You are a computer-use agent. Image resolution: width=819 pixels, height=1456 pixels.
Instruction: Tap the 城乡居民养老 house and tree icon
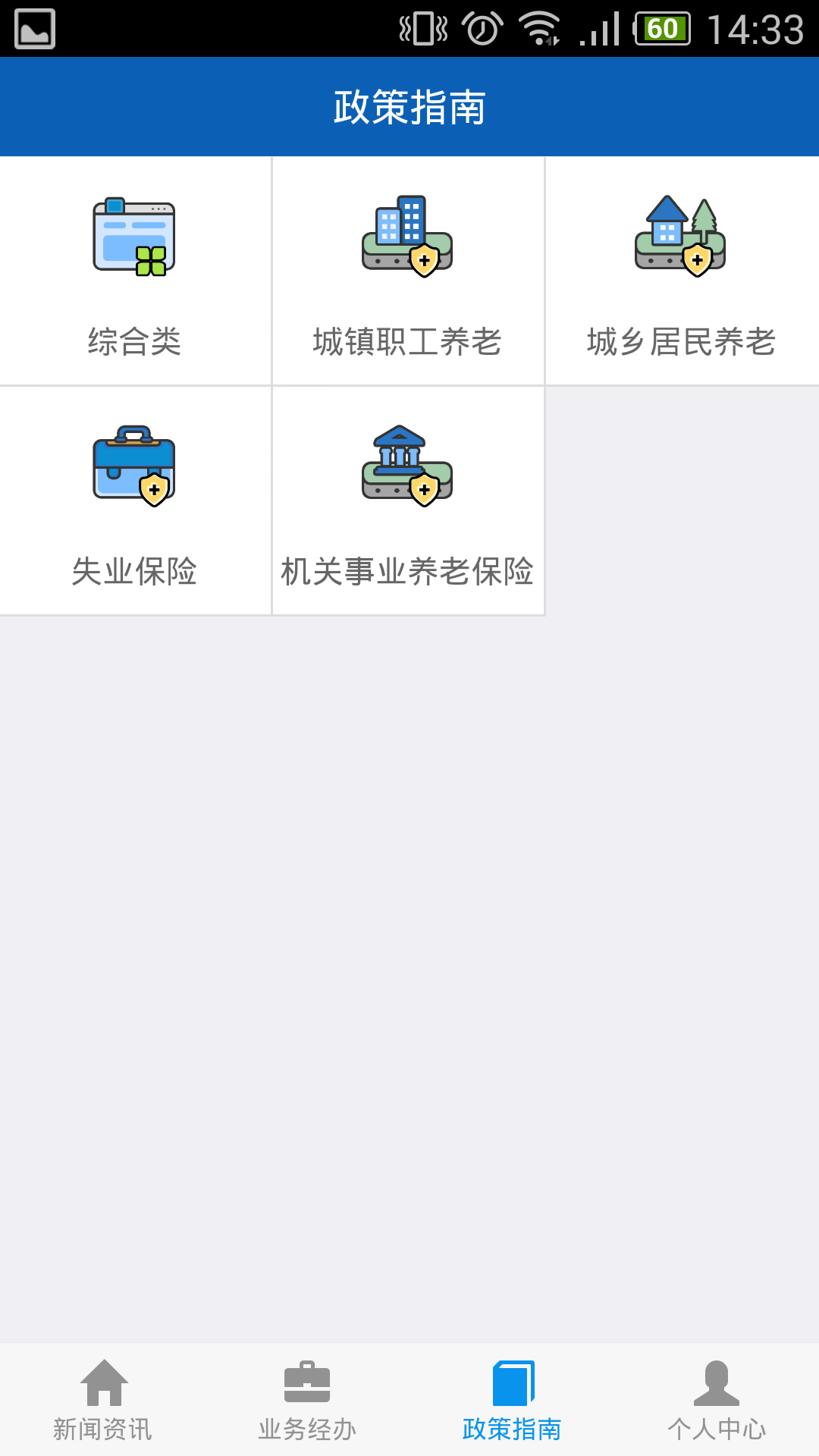click(x=680, y=235)
